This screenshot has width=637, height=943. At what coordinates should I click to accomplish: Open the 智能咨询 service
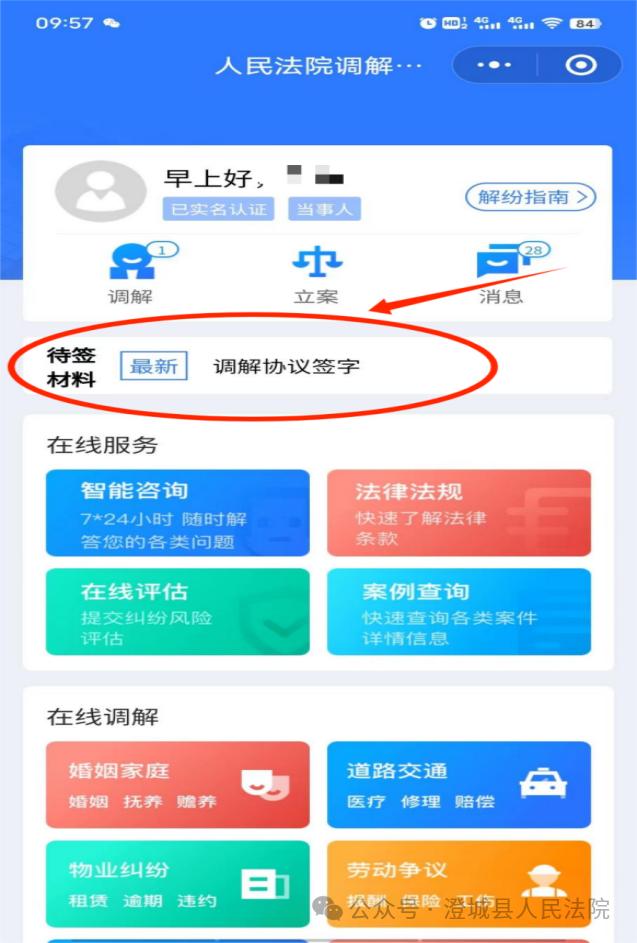(177, 513)
